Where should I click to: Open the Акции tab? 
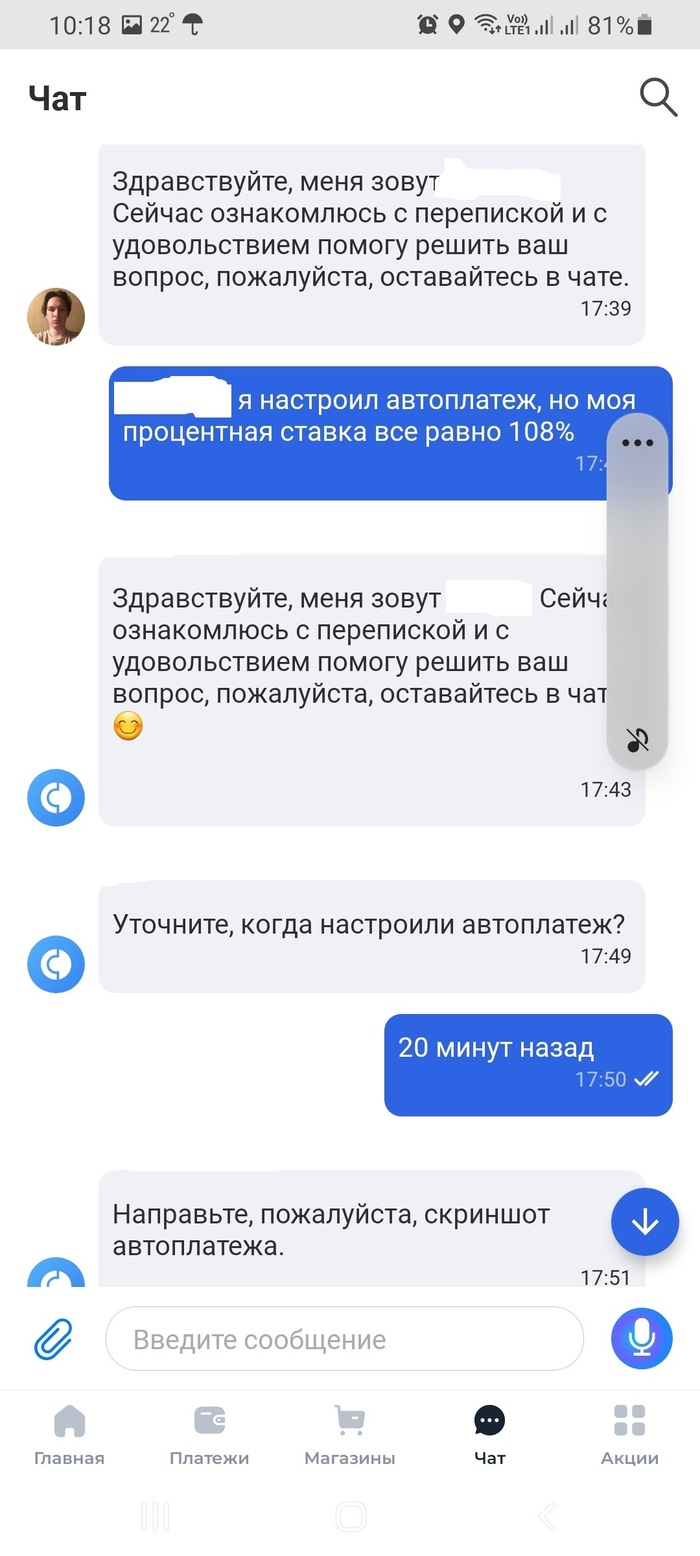(x=629, y=1435)
